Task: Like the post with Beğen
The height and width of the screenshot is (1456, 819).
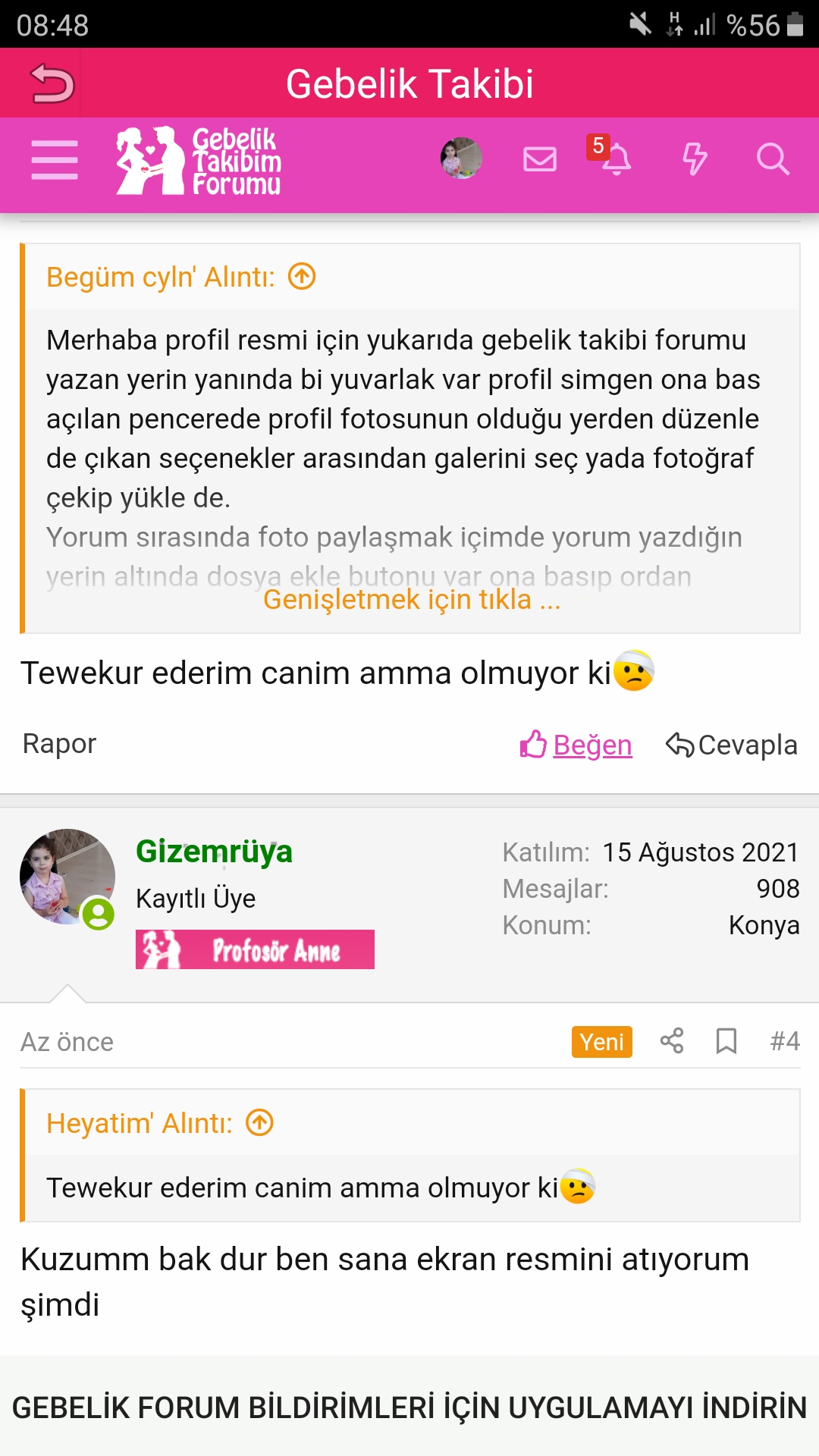Action: [x=576, y=745]
